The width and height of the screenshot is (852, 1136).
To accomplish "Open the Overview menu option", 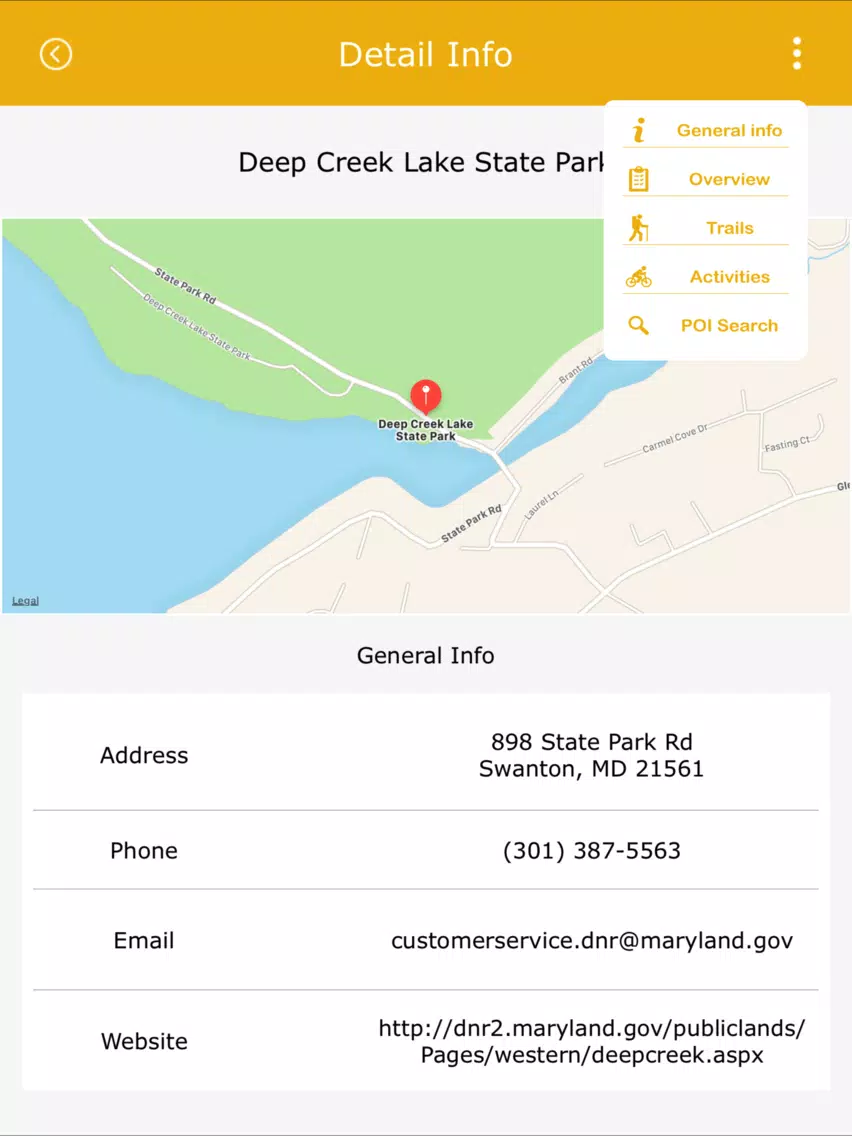I will click(x=705, y=179).
